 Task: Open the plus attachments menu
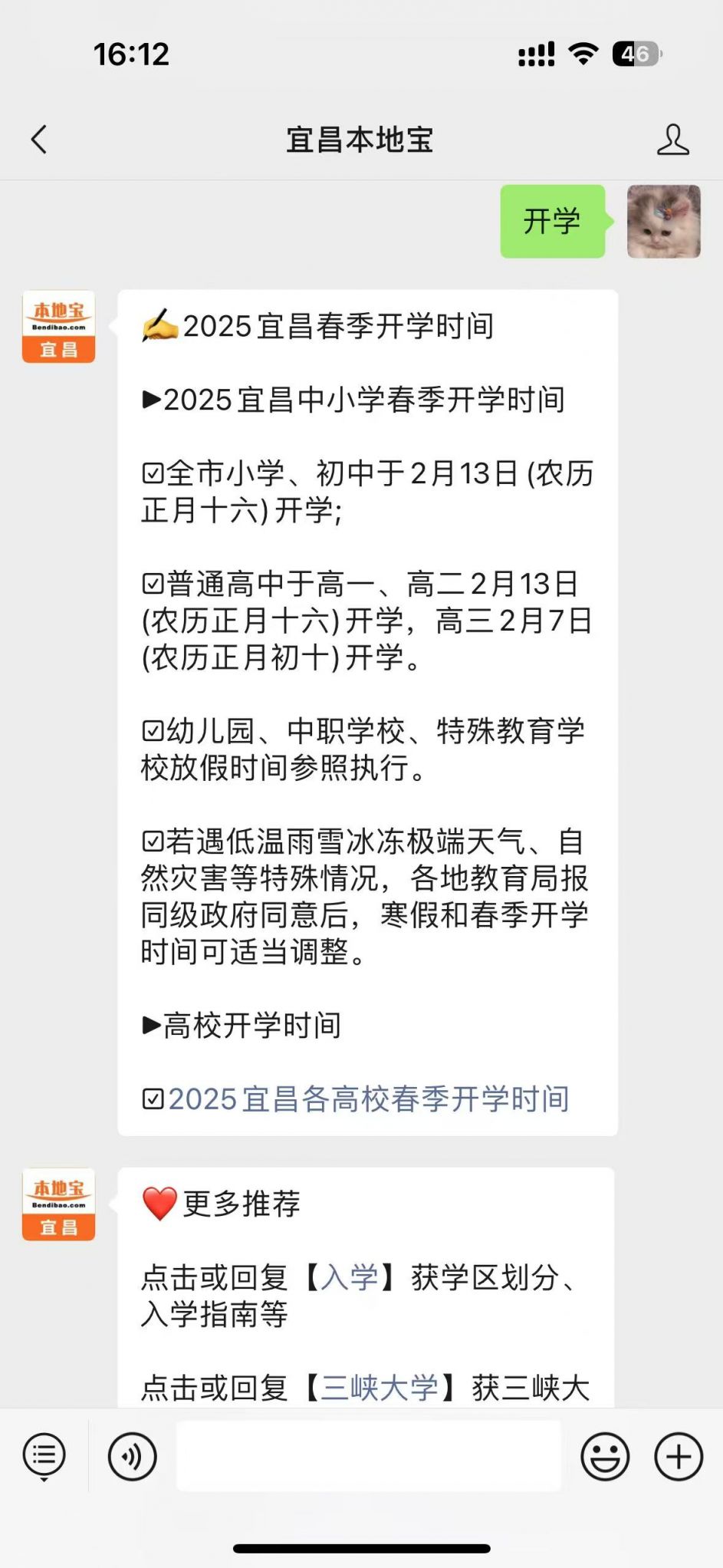coord(679,1456)
